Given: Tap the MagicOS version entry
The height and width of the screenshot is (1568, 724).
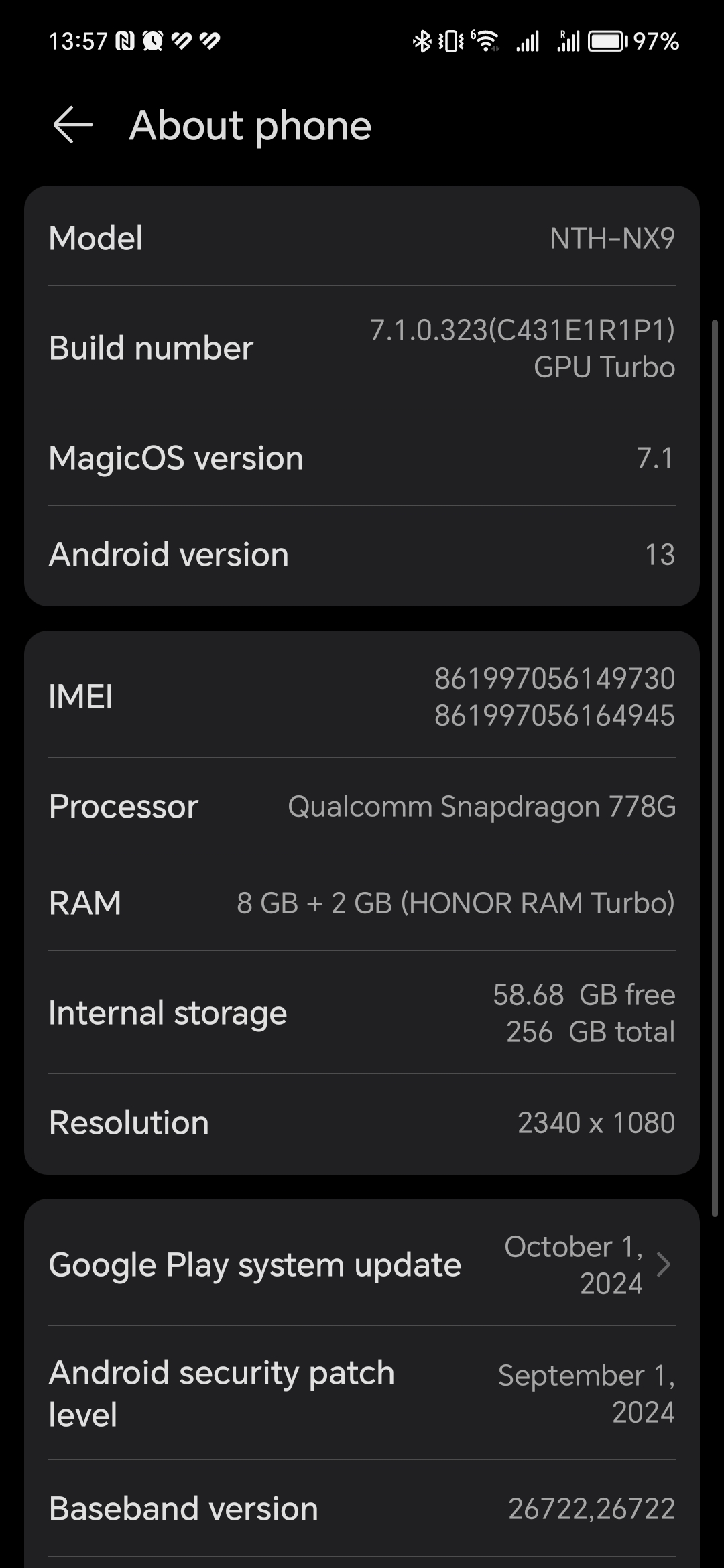Looking at the screenshot, I should (x=362, y=457).
